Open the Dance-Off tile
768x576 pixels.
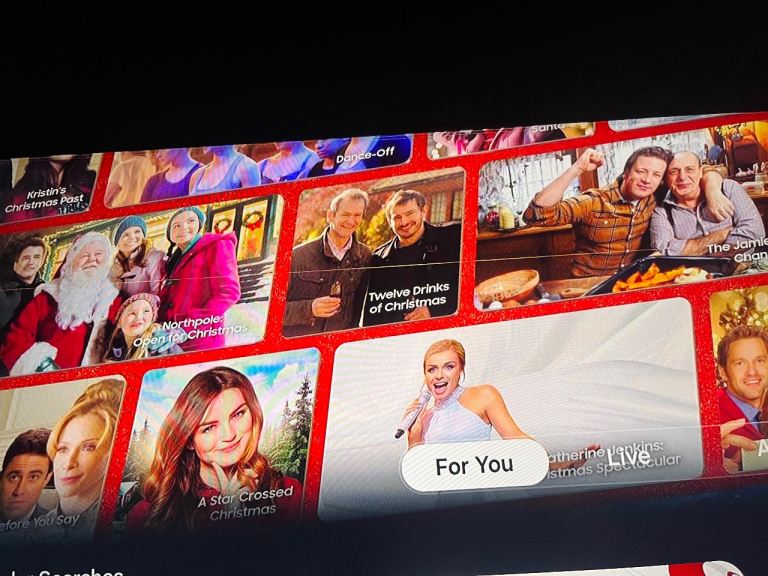coord(260,166)
